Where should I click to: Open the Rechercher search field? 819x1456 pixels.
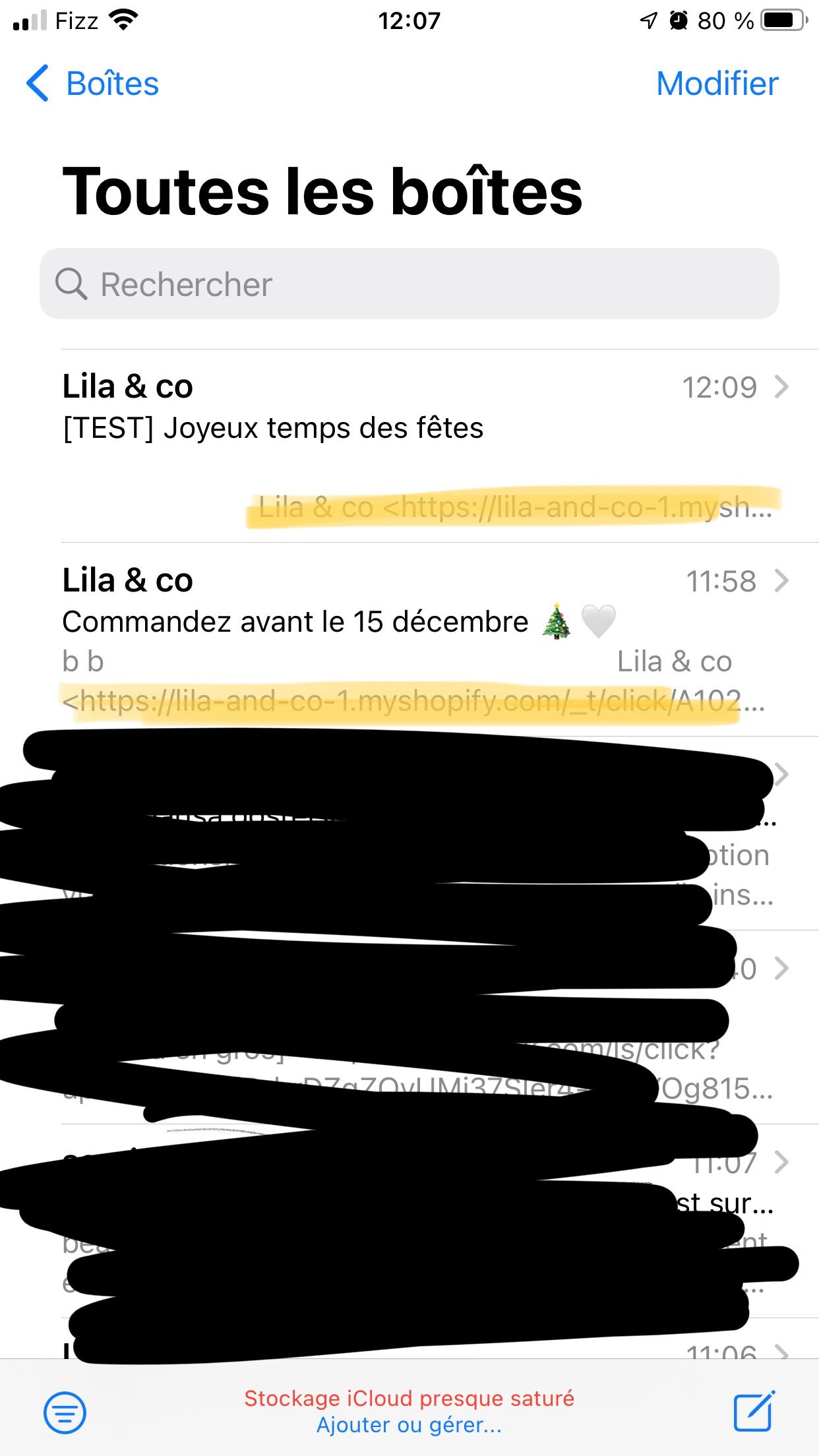pyautogui.click(x=409, y=284)
